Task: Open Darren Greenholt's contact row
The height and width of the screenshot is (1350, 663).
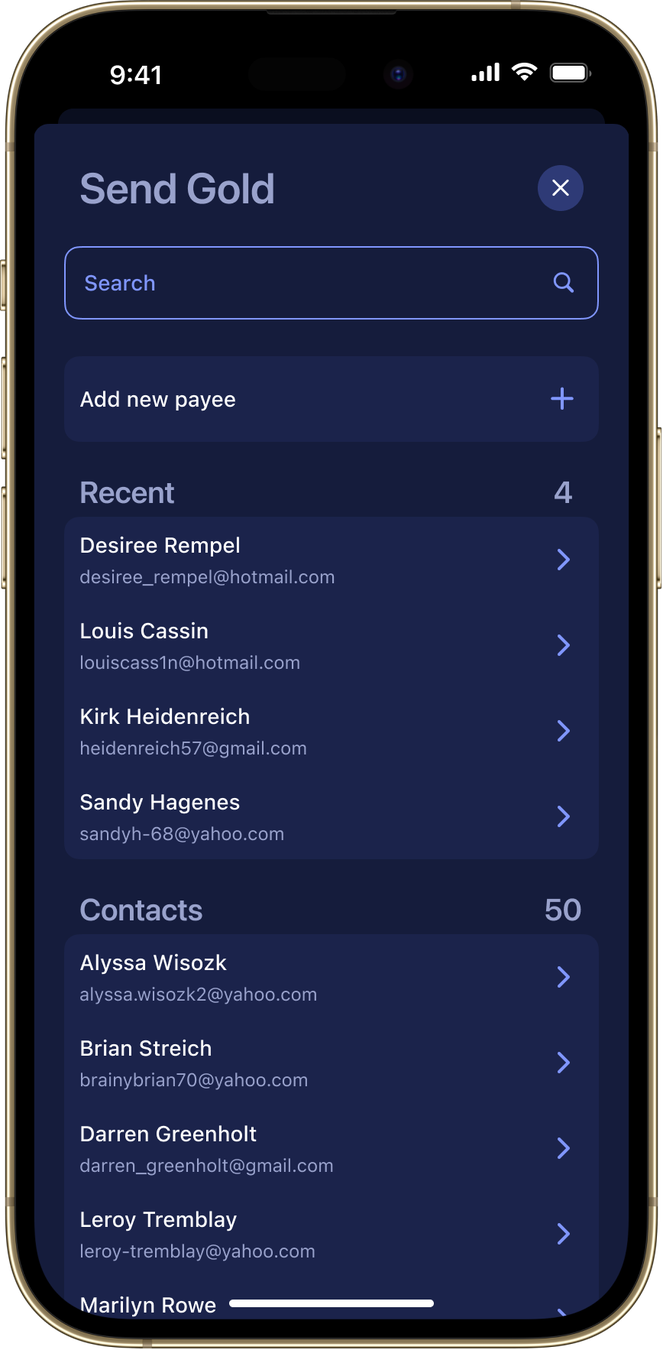Action: click(x=330, y=1148)
